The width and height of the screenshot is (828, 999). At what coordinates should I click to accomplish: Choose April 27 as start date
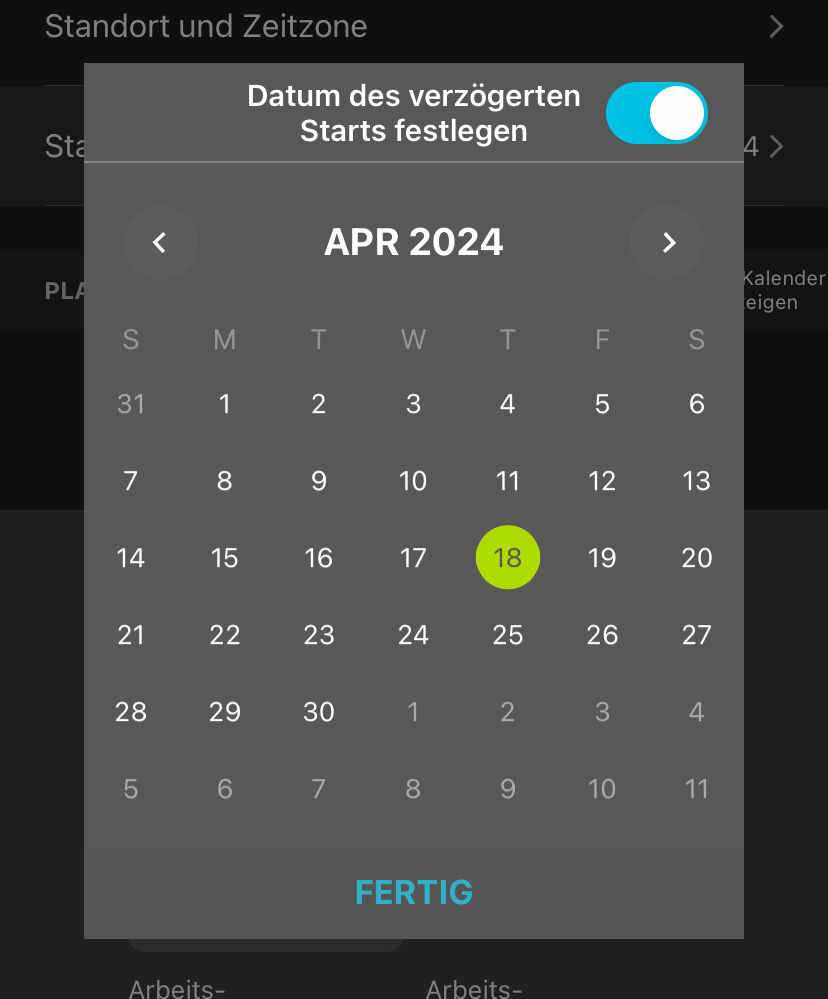coord(696,635)
